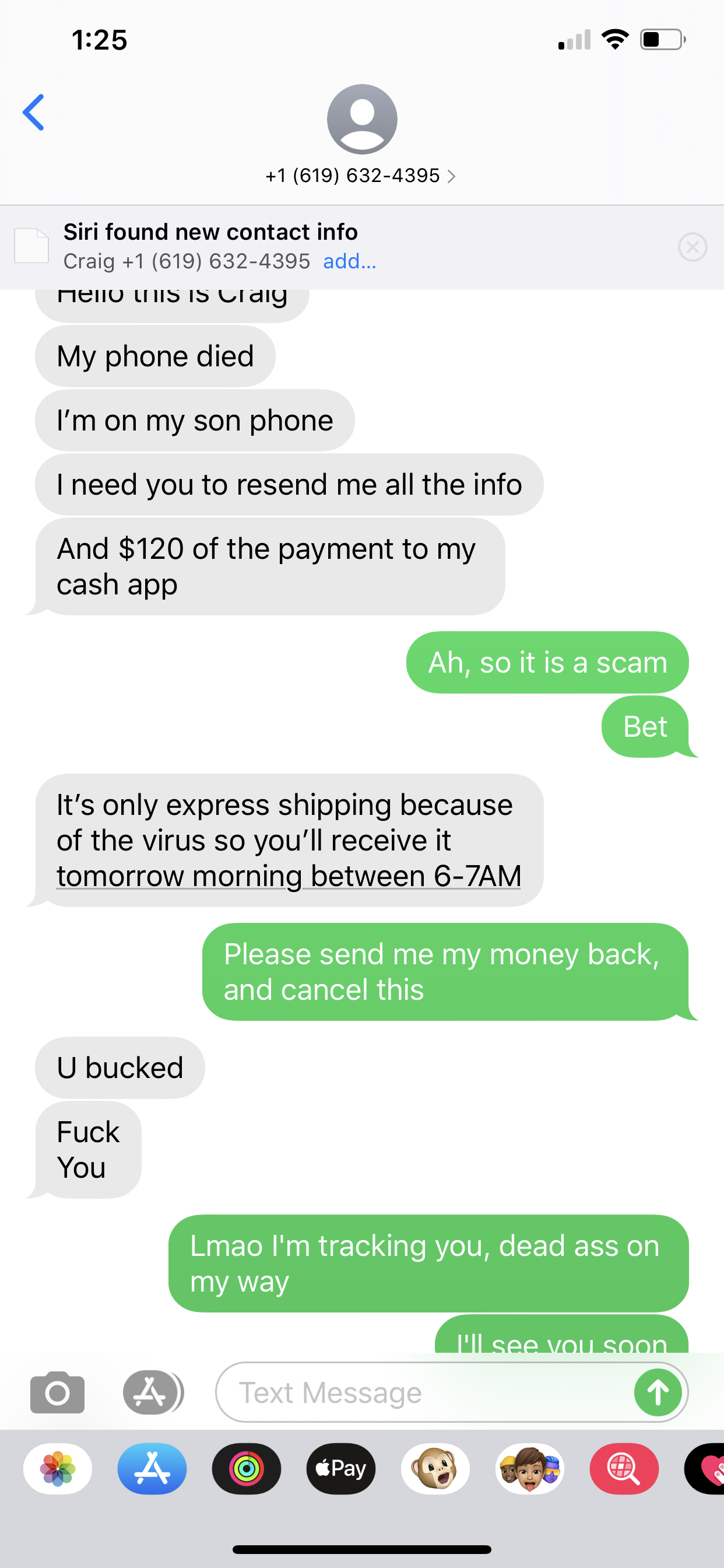Send the message with the arrow button
Viewport: 724px width, 1568px height.
pos(657,1392)
